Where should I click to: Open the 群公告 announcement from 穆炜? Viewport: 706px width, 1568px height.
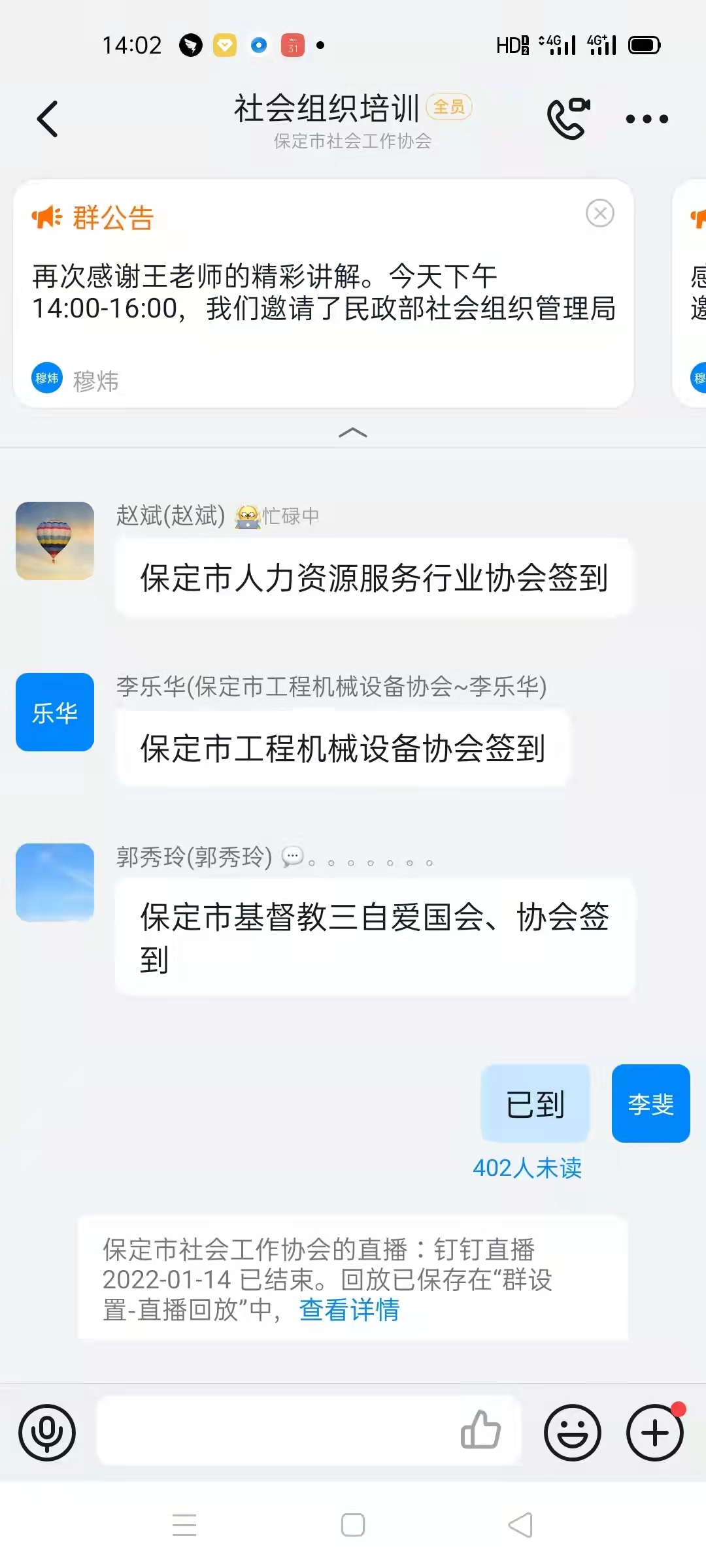pos(324,293)
